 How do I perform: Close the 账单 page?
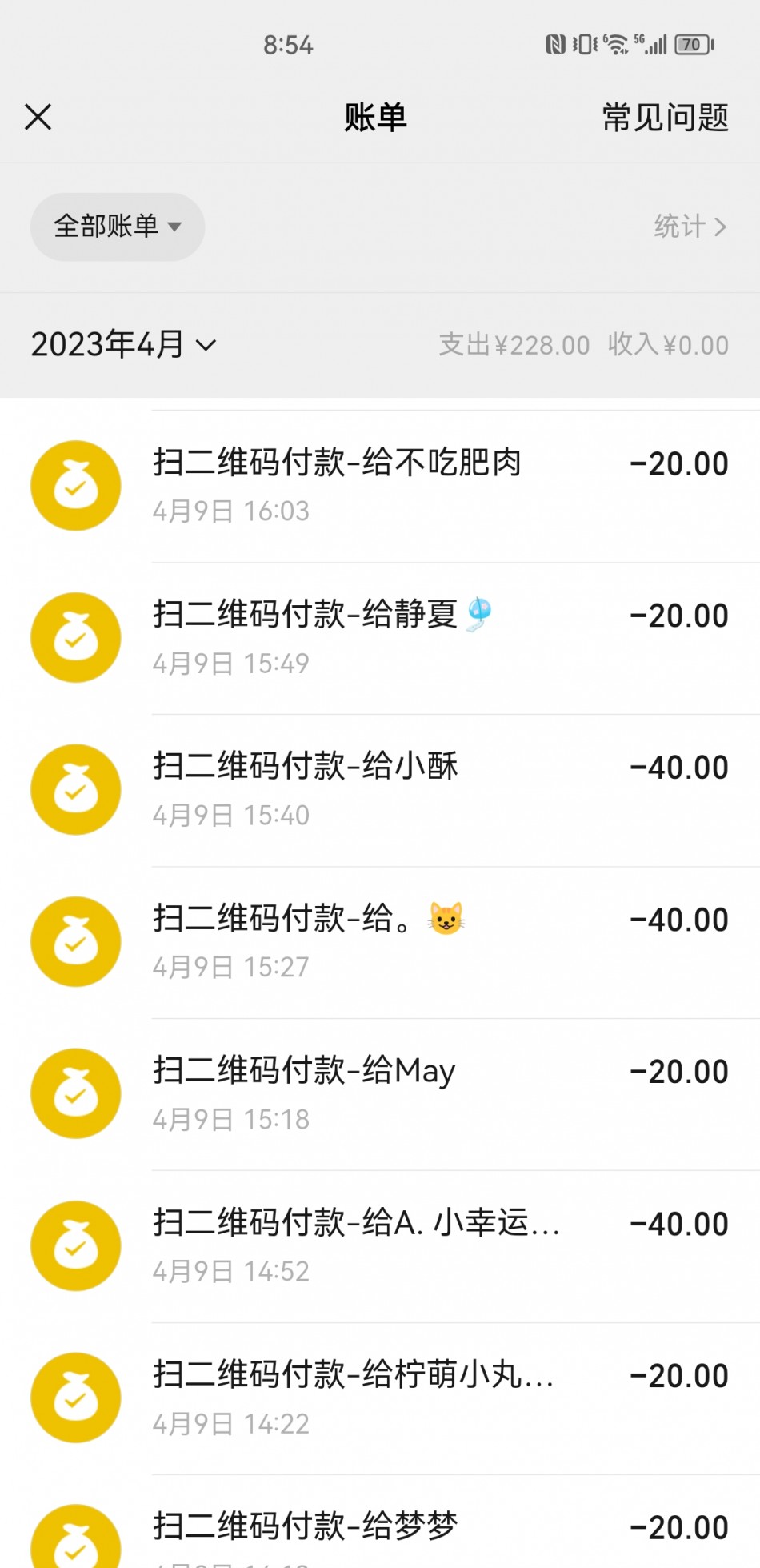38,117
